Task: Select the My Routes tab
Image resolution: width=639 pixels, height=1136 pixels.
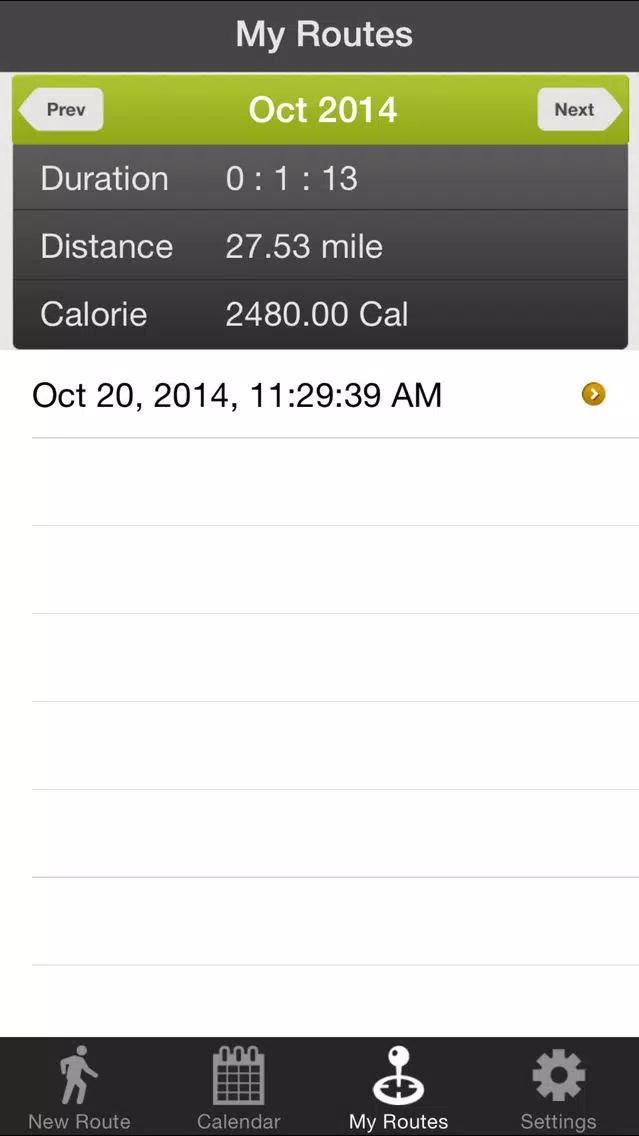Action: [398, 1087]
